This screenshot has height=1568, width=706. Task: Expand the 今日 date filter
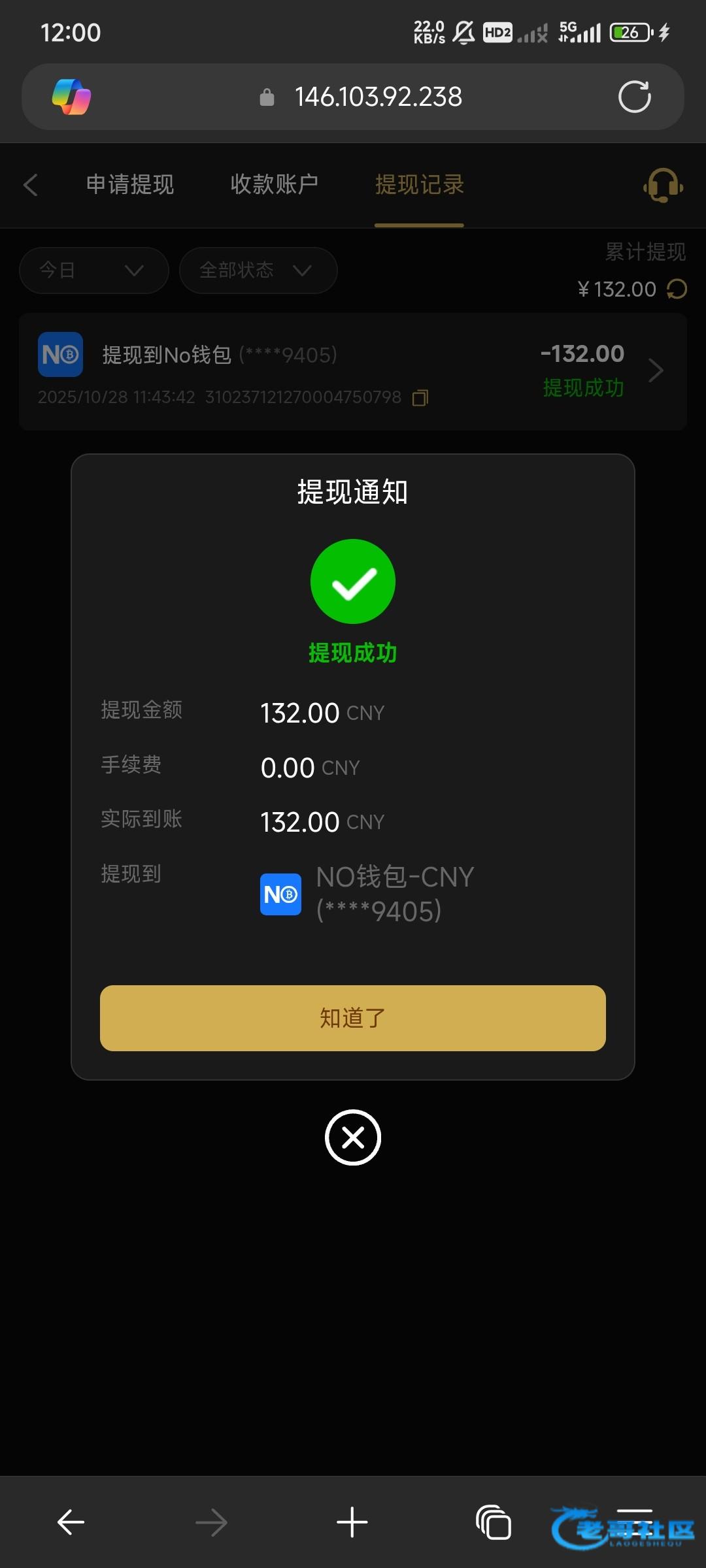click(x=93, y=270)
